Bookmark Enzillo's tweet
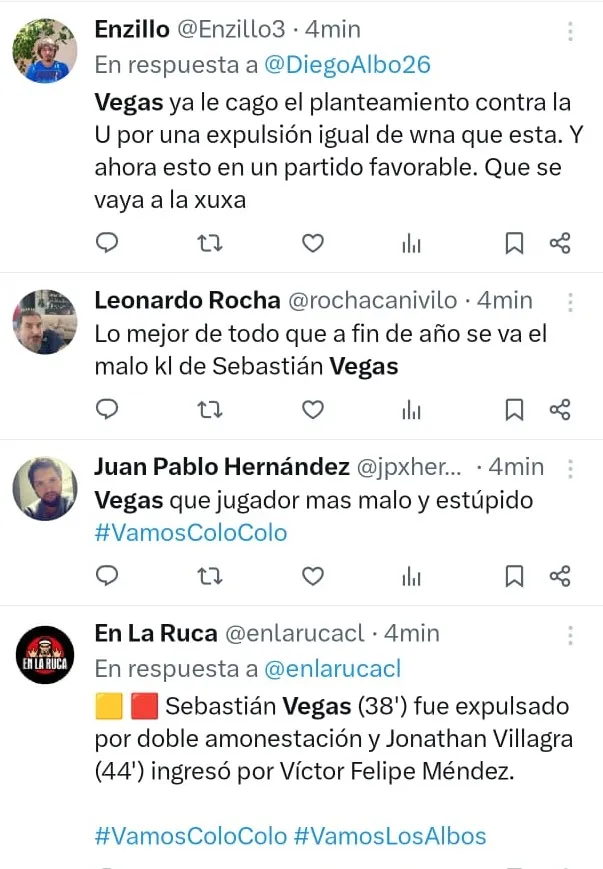The image size is (603, 869). [x=514, y=243]
